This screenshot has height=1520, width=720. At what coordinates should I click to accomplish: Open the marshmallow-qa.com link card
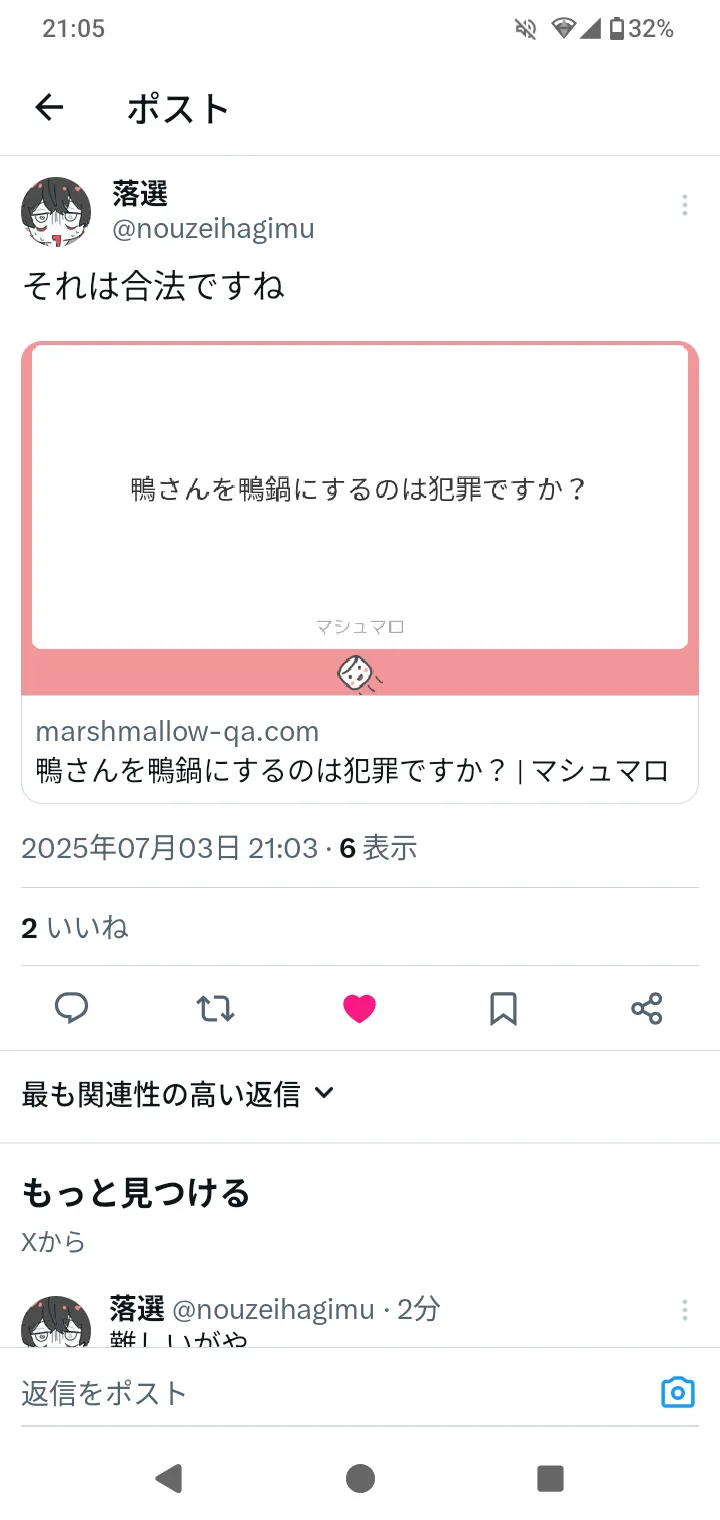tap(360, 572)
